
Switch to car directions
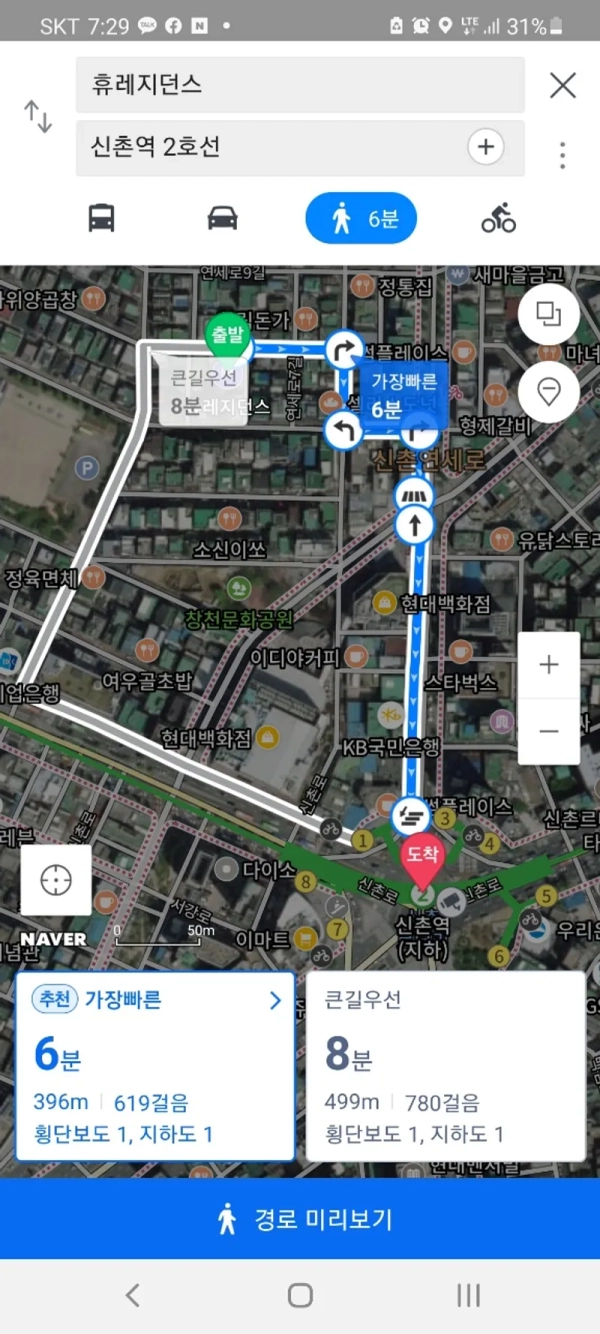pyautogui.click(x=222, y=218)
